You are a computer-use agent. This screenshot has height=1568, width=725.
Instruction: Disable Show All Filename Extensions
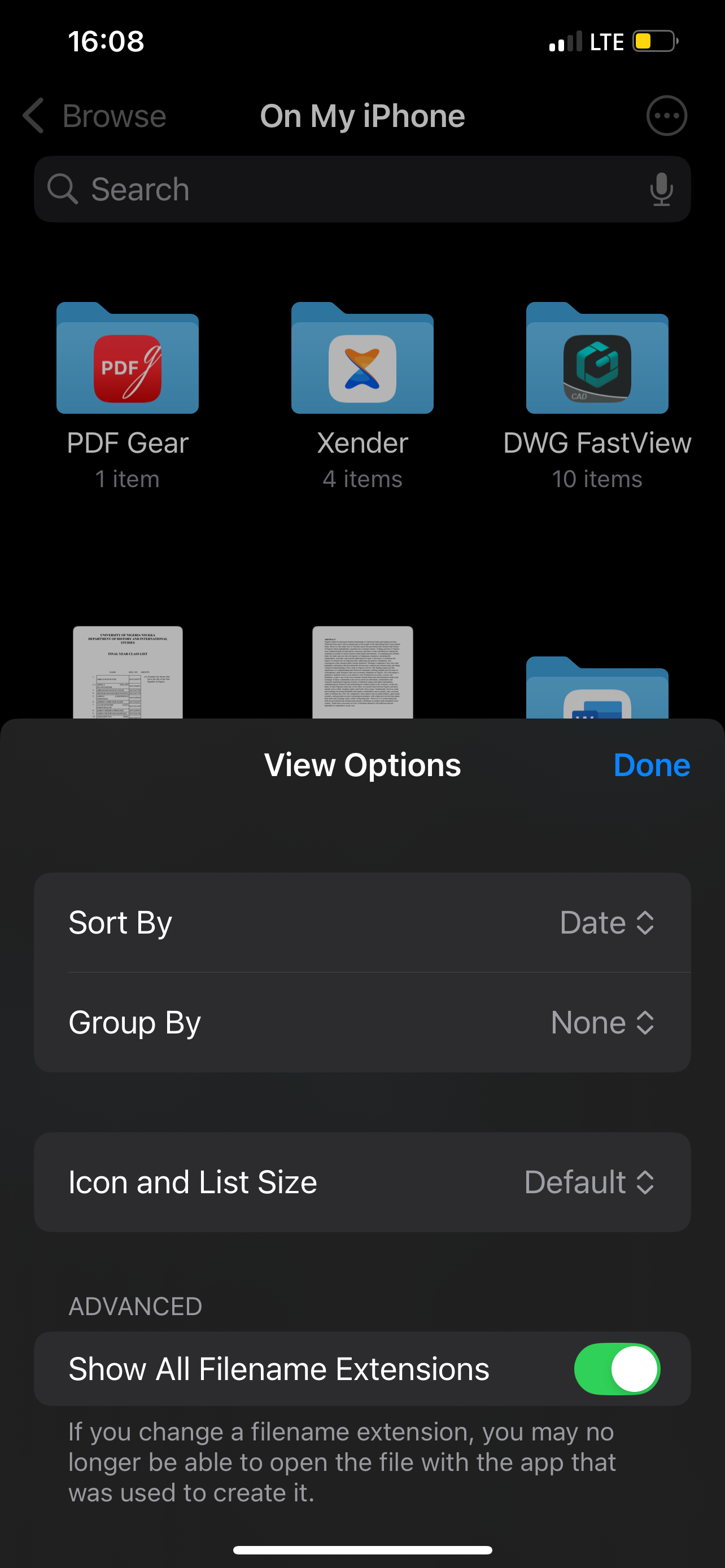click(616, 1369)
